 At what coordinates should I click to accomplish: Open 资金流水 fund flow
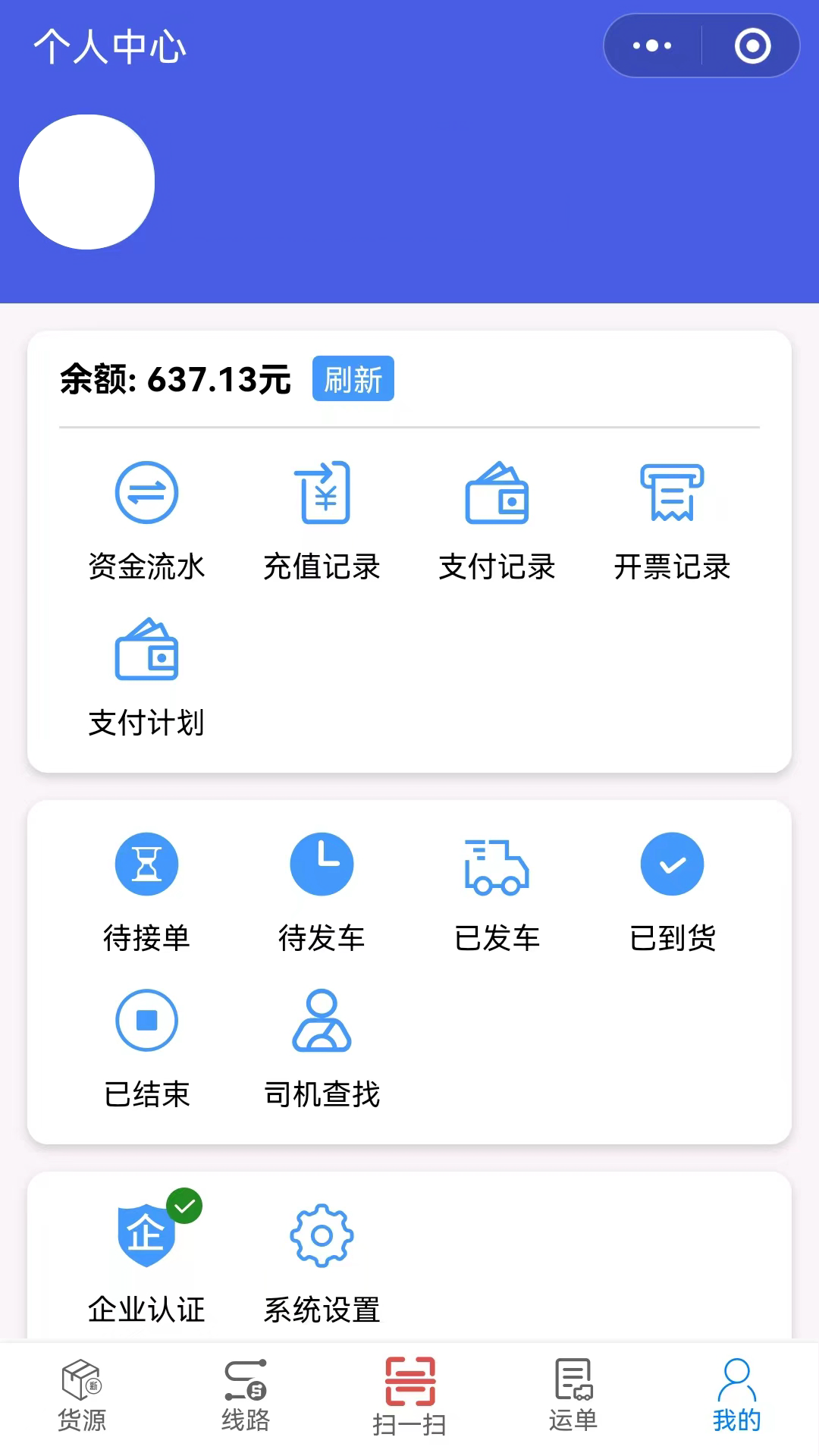click(x=146, y=521)
